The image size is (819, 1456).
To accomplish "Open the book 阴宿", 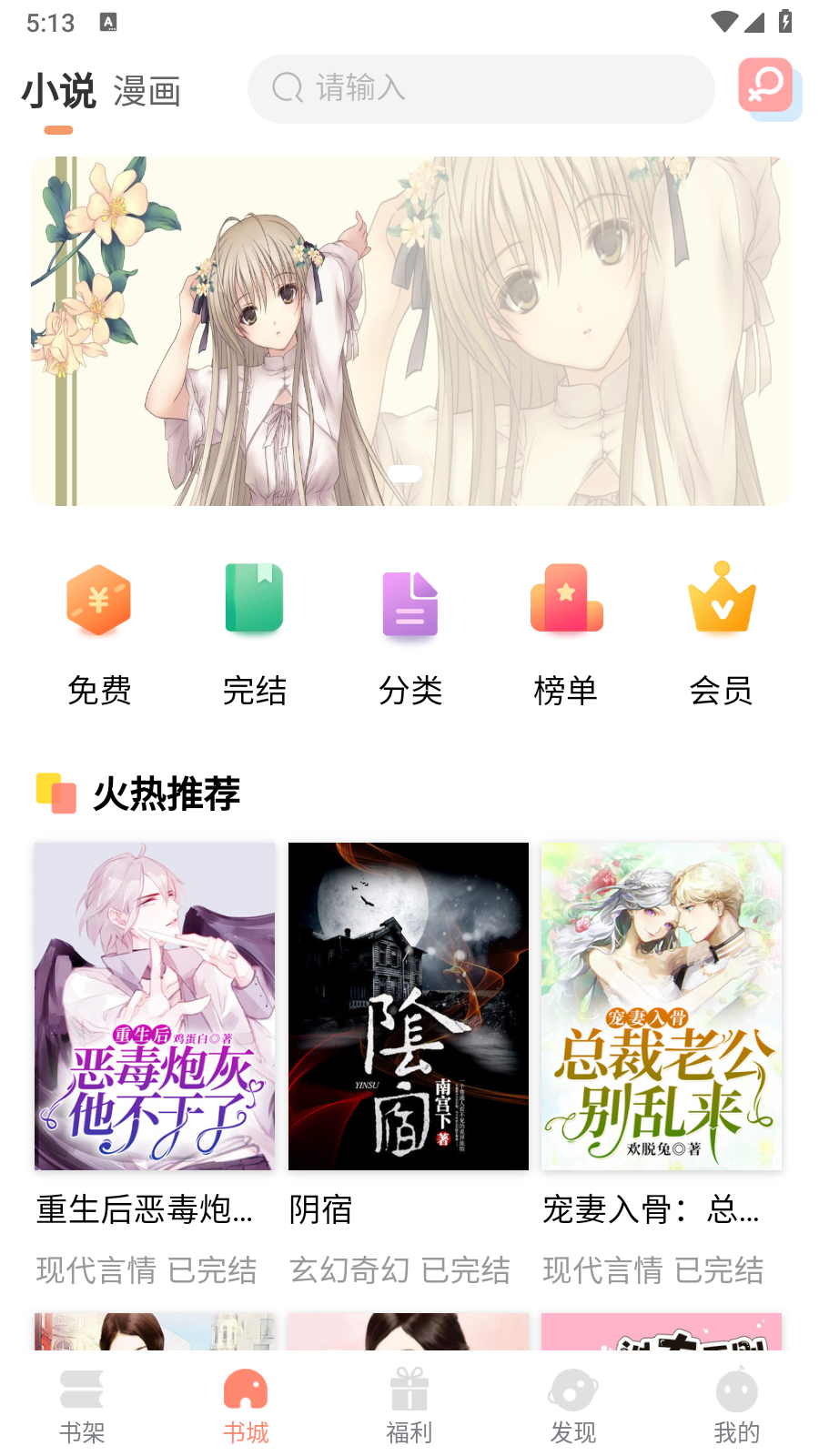I will point(409,1065).
